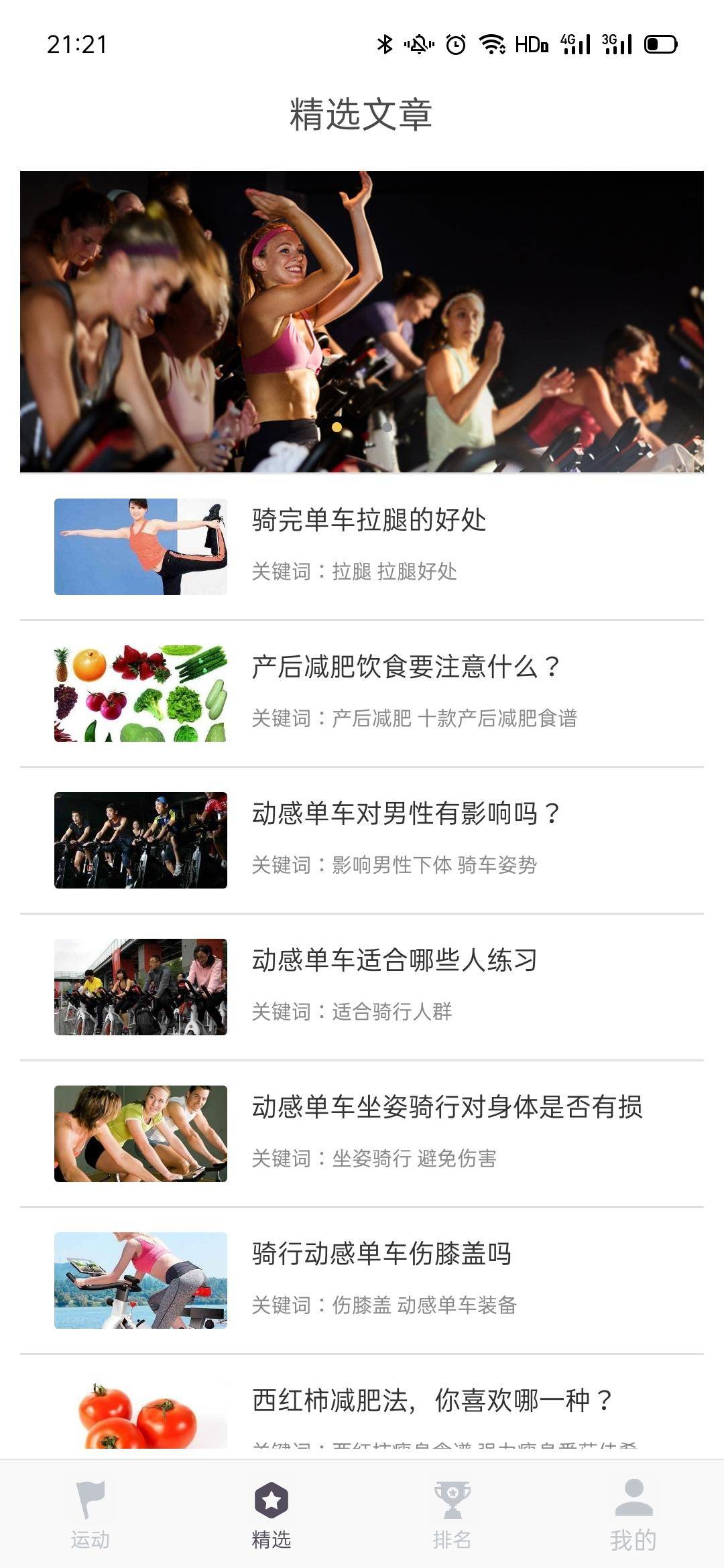The image size is (724, 1568).
Task: Tap the spinning class banner image
Action: (x=362, y=322)
